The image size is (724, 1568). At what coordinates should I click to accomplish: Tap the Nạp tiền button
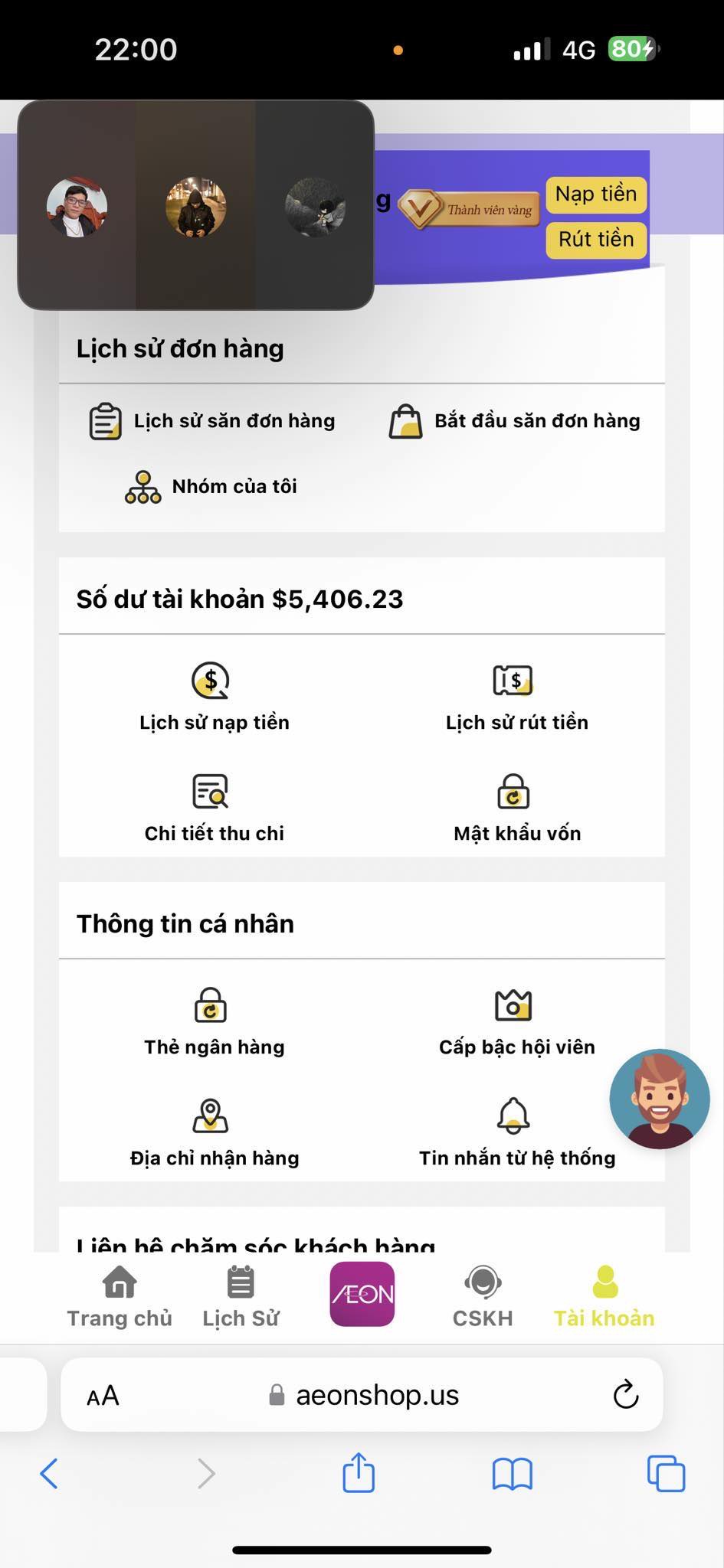click(596, 194)
